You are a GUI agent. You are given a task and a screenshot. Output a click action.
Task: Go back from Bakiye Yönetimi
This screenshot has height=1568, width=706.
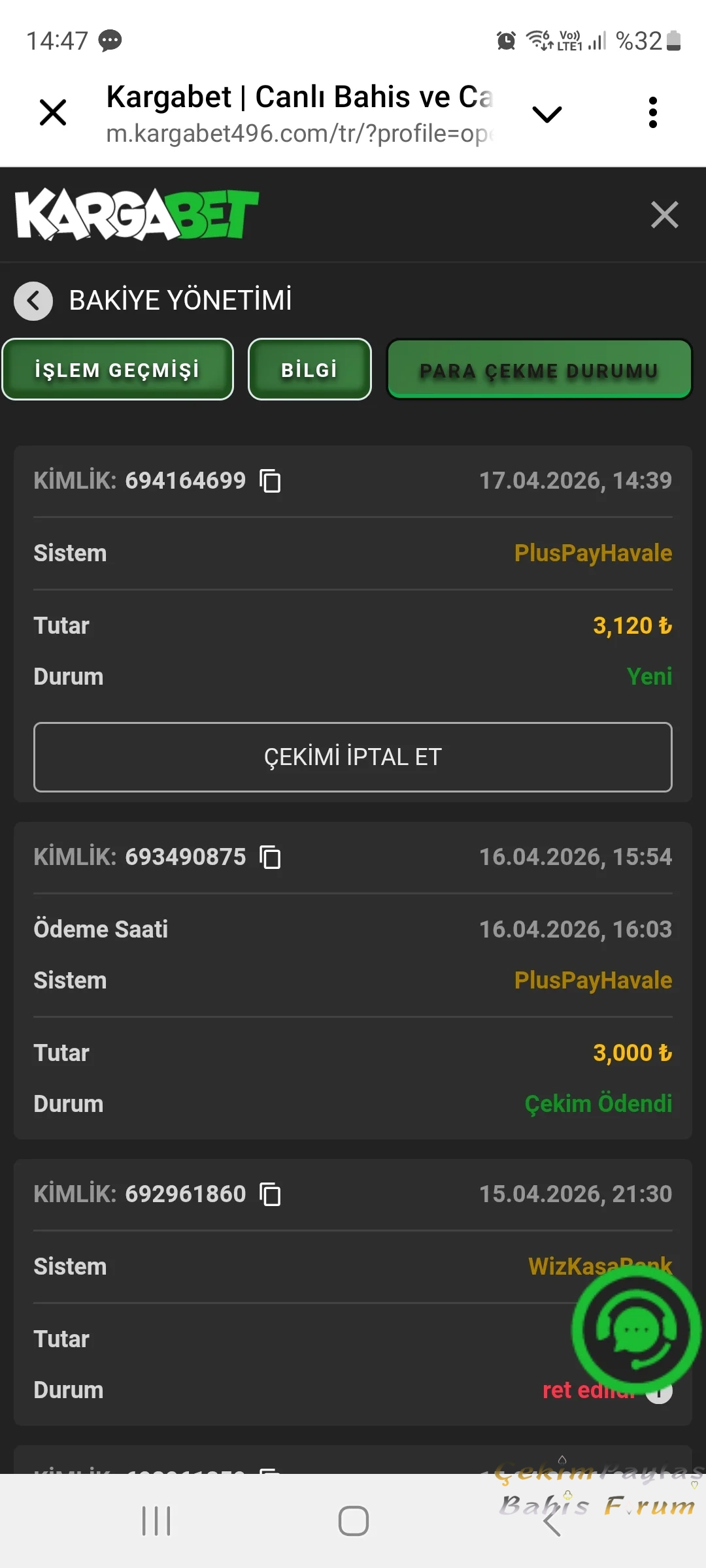click(33, 301)
